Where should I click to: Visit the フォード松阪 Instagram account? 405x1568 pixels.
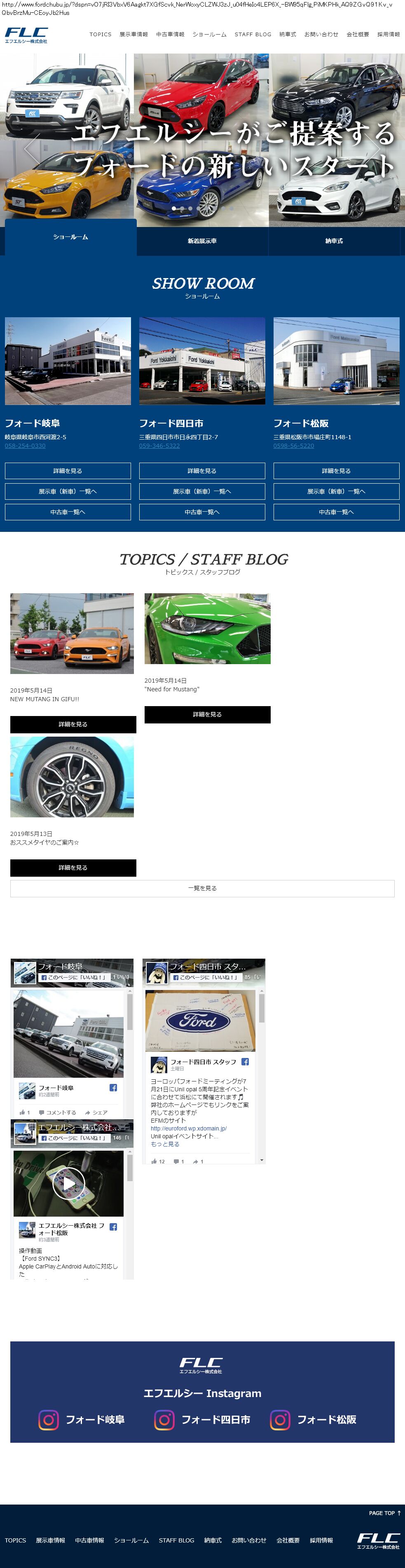coord(313,1419)
